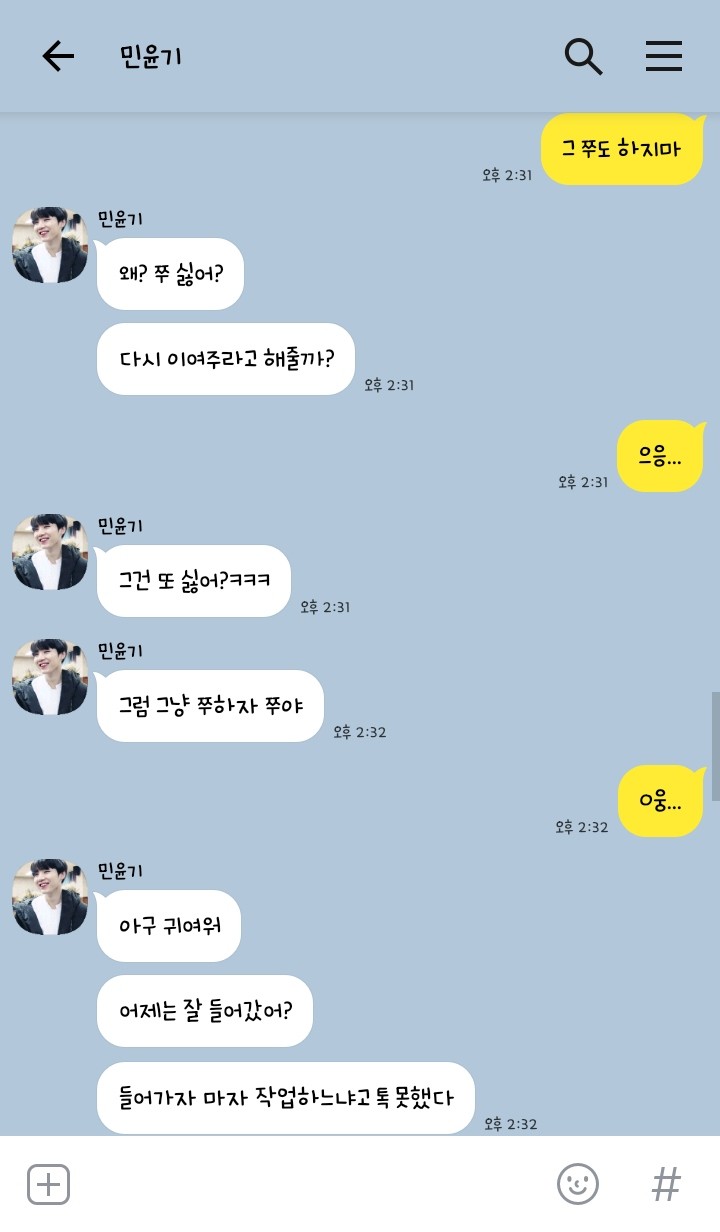Search within this conversation

pos(583,57)
